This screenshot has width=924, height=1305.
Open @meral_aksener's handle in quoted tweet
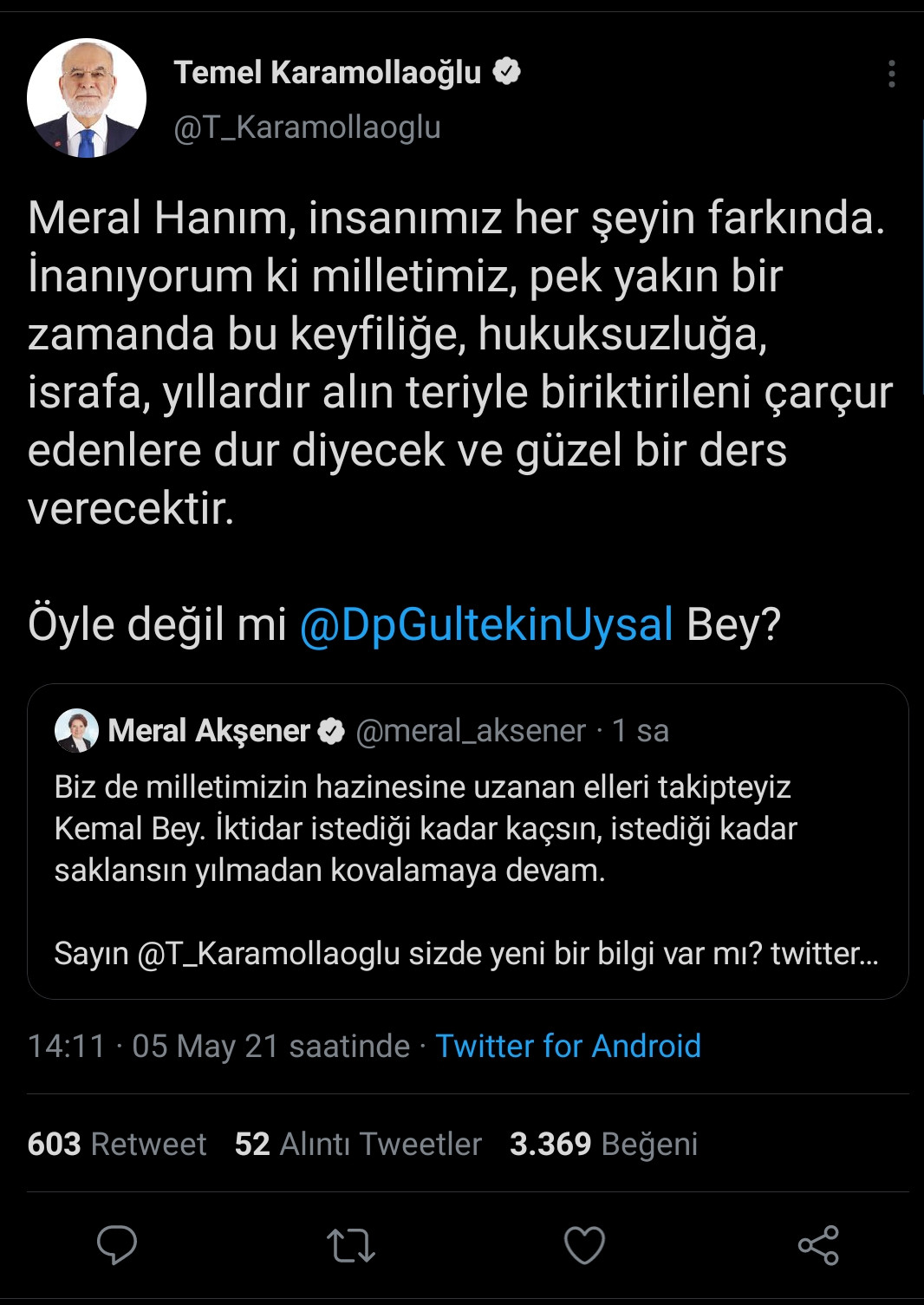point(469,732)
